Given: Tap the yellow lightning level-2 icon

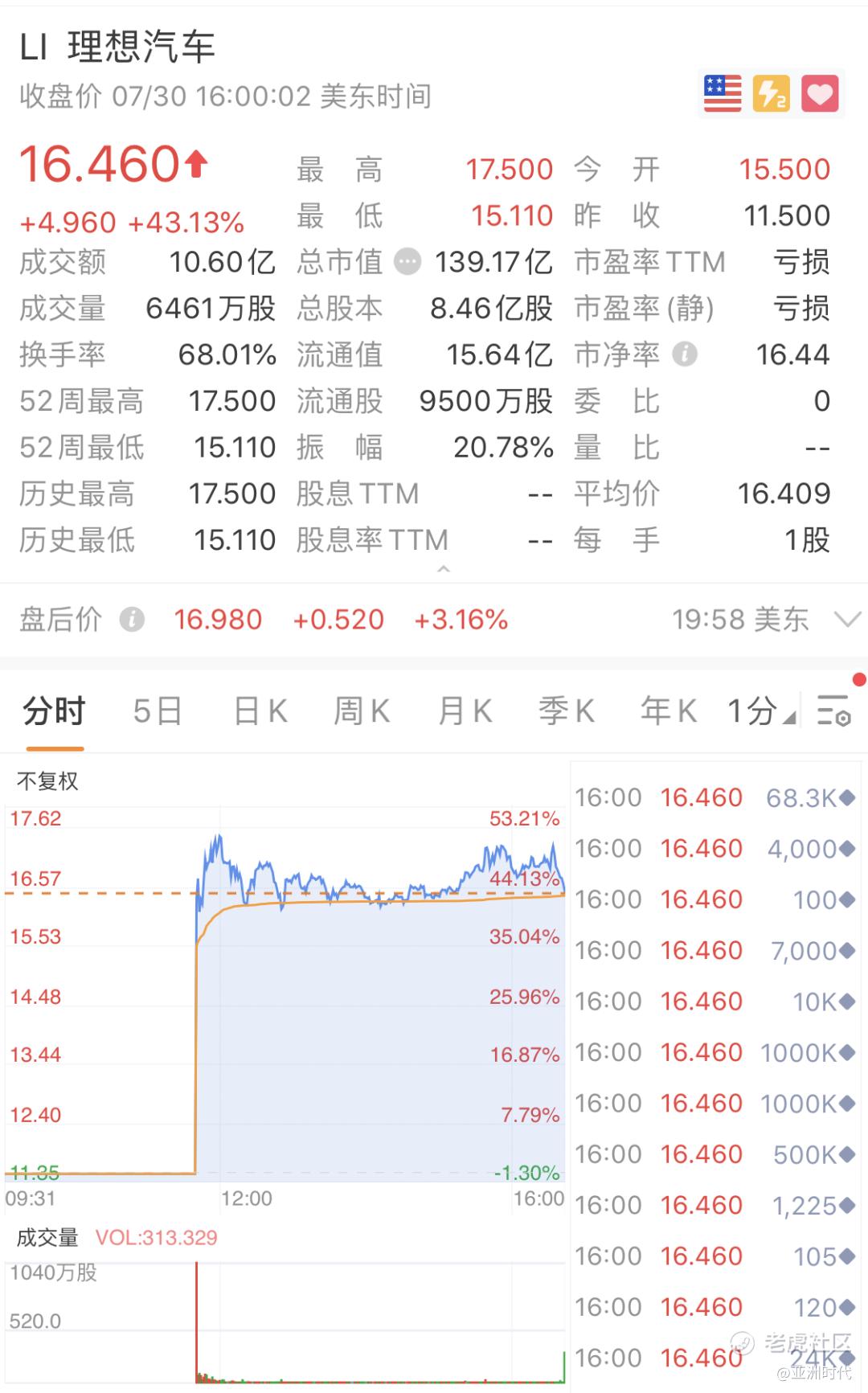Looking at the screenshot, I should click(772, 94).
